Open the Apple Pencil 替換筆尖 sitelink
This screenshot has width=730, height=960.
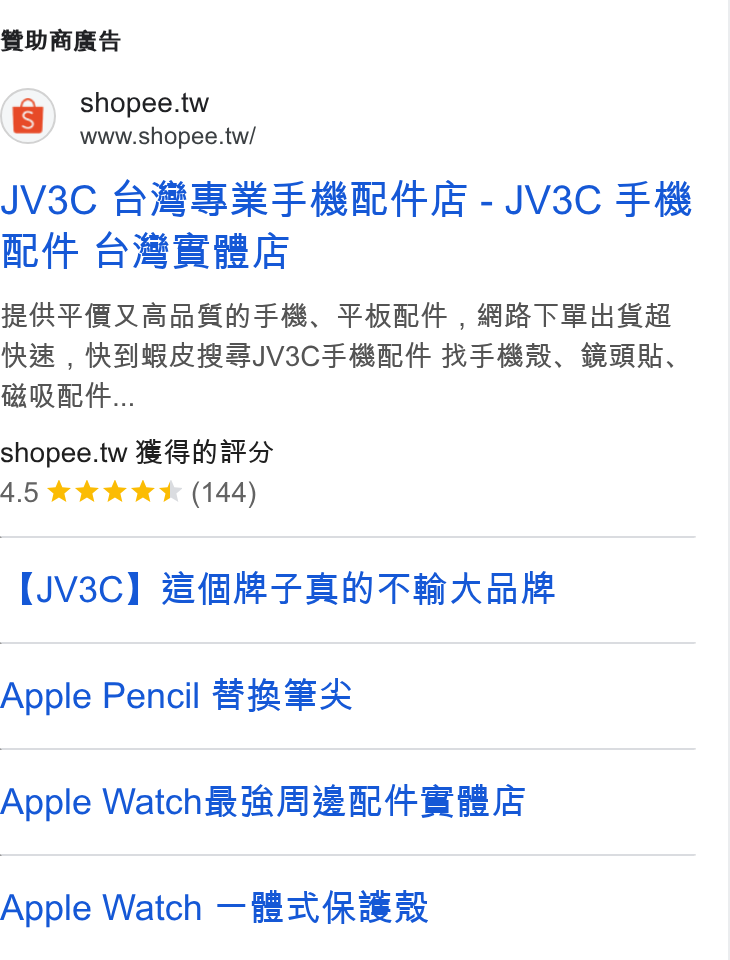(176, 696)
